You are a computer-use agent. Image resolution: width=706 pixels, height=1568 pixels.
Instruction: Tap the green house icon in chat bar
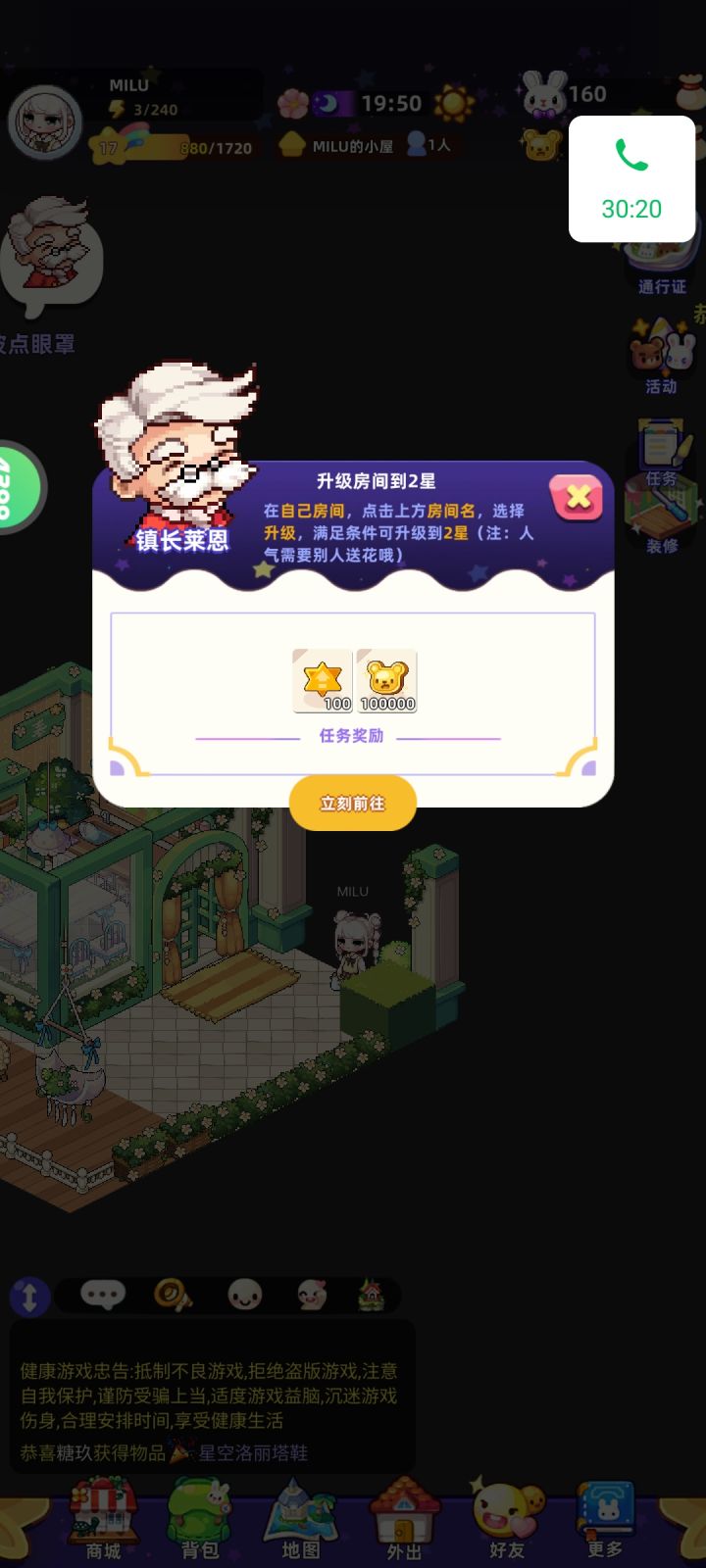click(x=368, y=1296)
